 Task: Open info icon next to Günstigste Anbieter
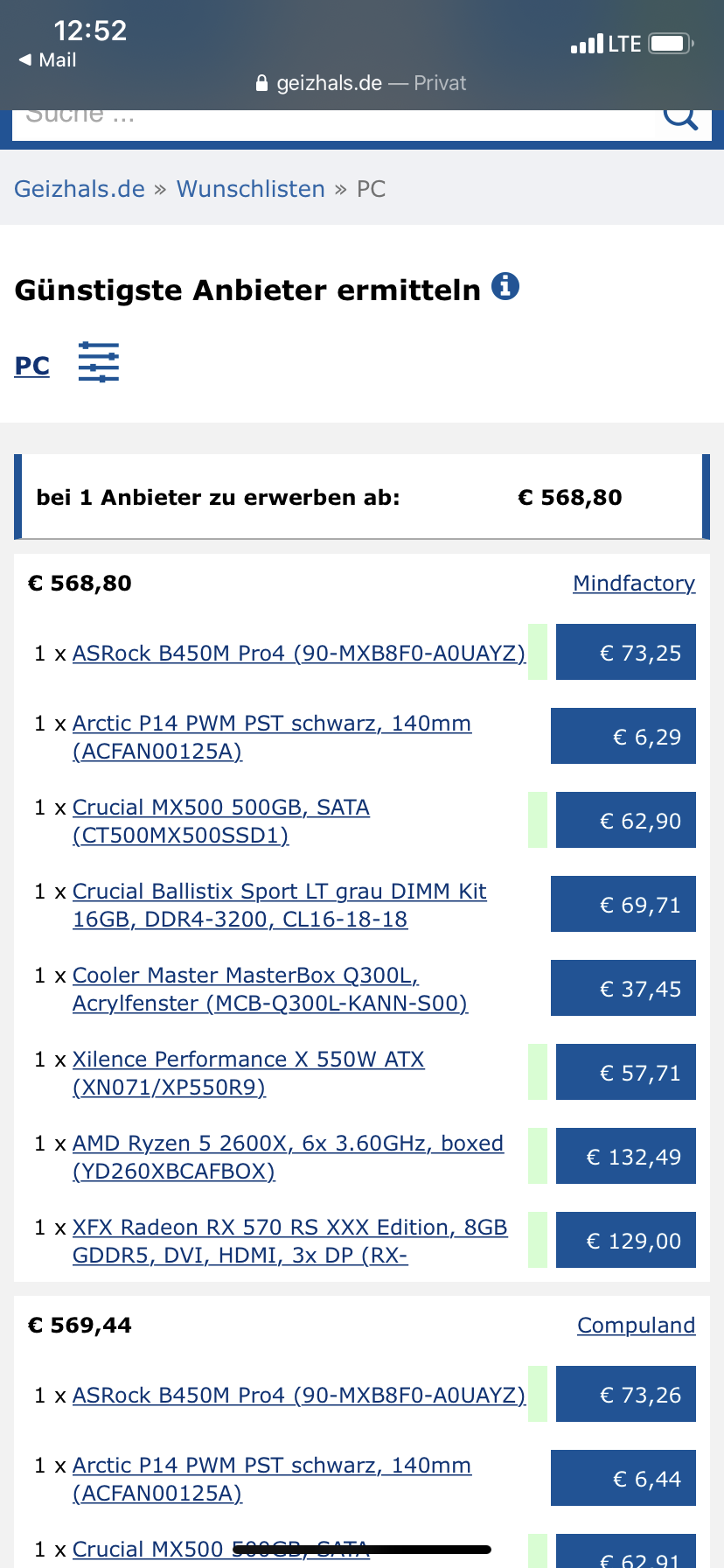point(505,286)
